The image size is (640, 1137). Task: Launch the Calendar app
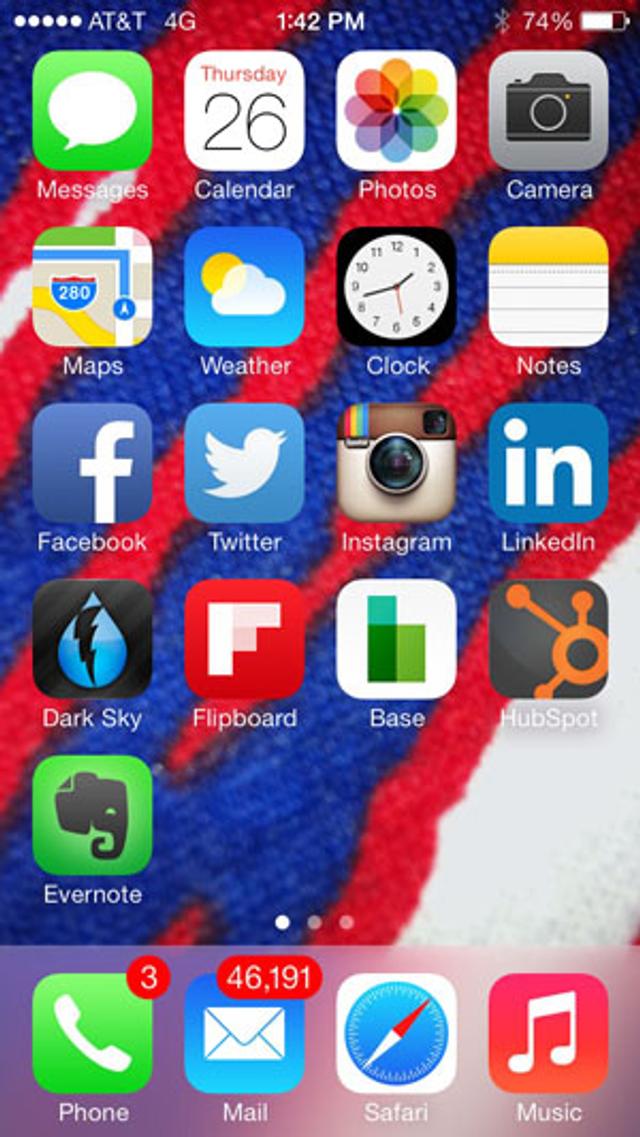pos(244,111)
